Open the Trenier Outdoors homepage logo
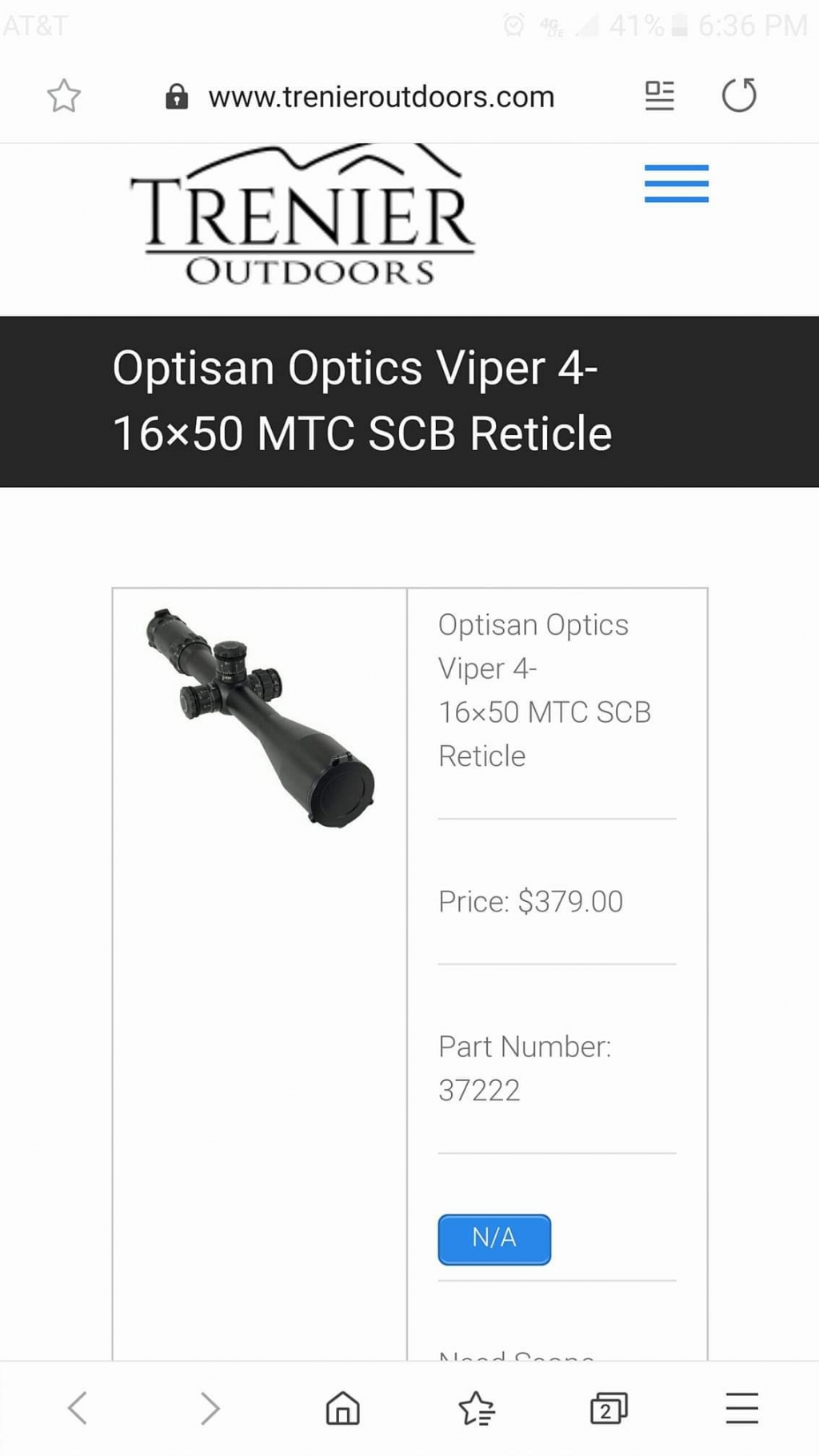819x1456 pixels. pyautogui.click(x=304, y=216)
